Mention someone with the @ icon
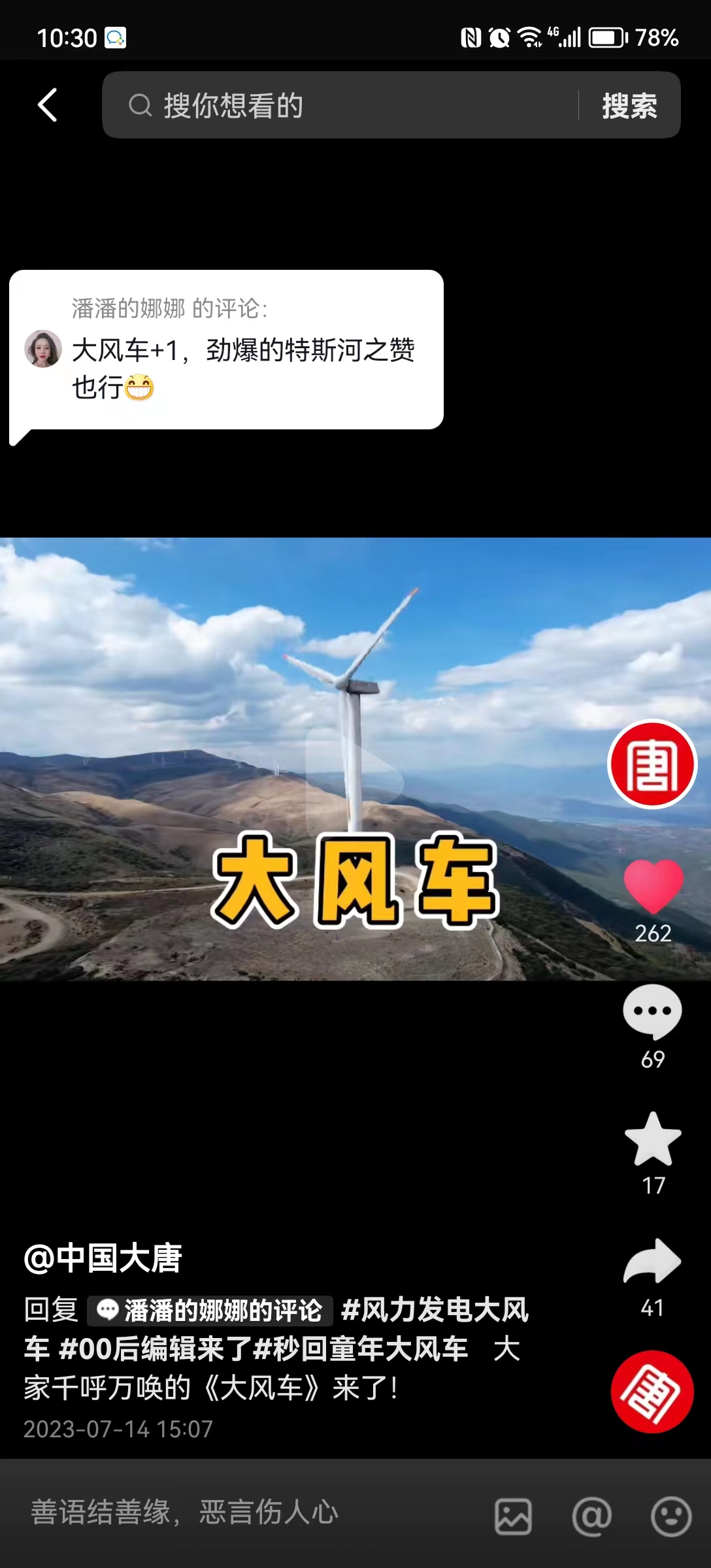 pos(591,1516)
